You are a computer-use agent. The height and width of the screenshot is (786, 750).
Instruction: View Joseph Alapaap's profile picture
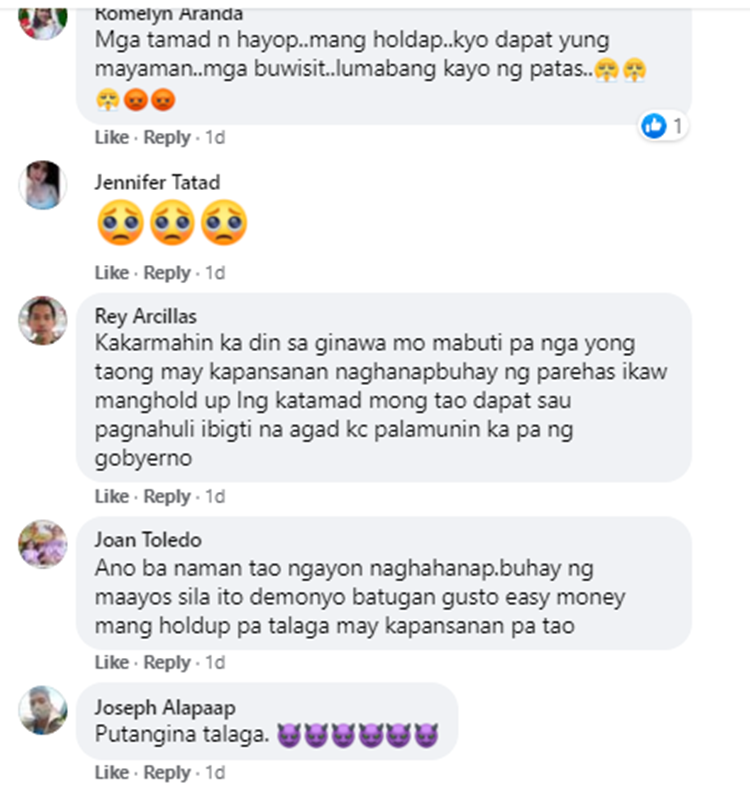[x=43, y=710]
